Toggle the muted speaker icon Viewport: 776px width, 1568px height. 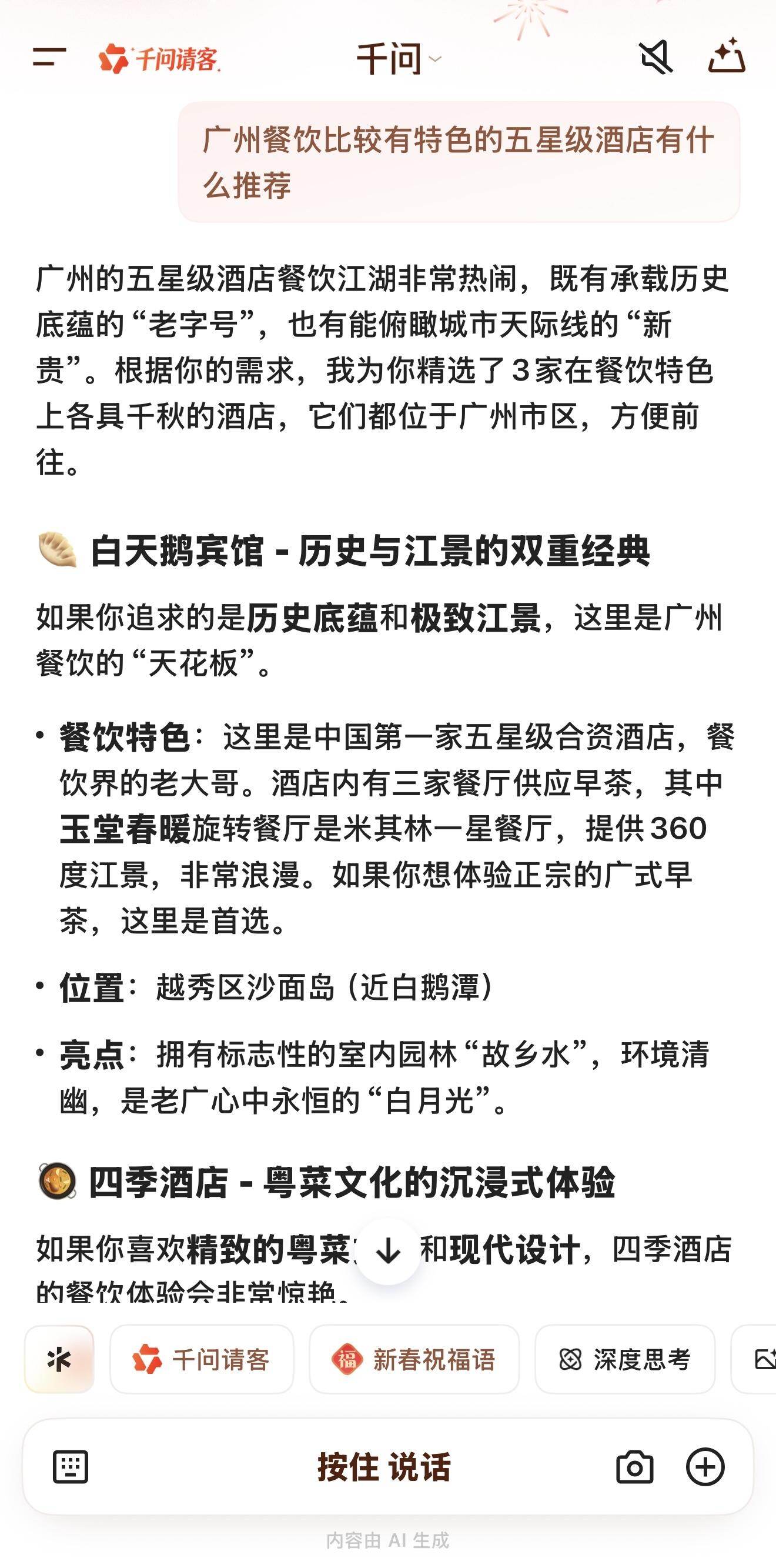(x=656, y=58)
